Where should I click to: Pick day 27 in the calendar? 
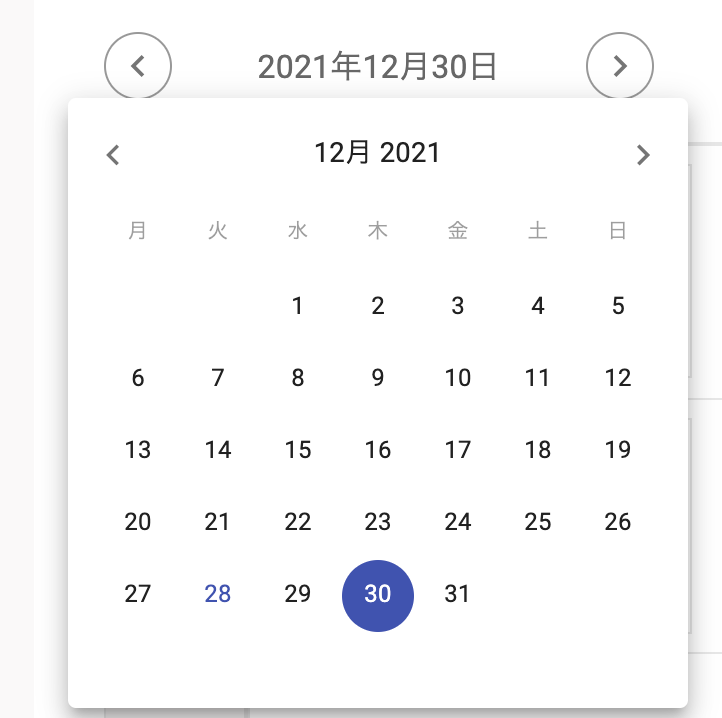[x=138, y=594]
